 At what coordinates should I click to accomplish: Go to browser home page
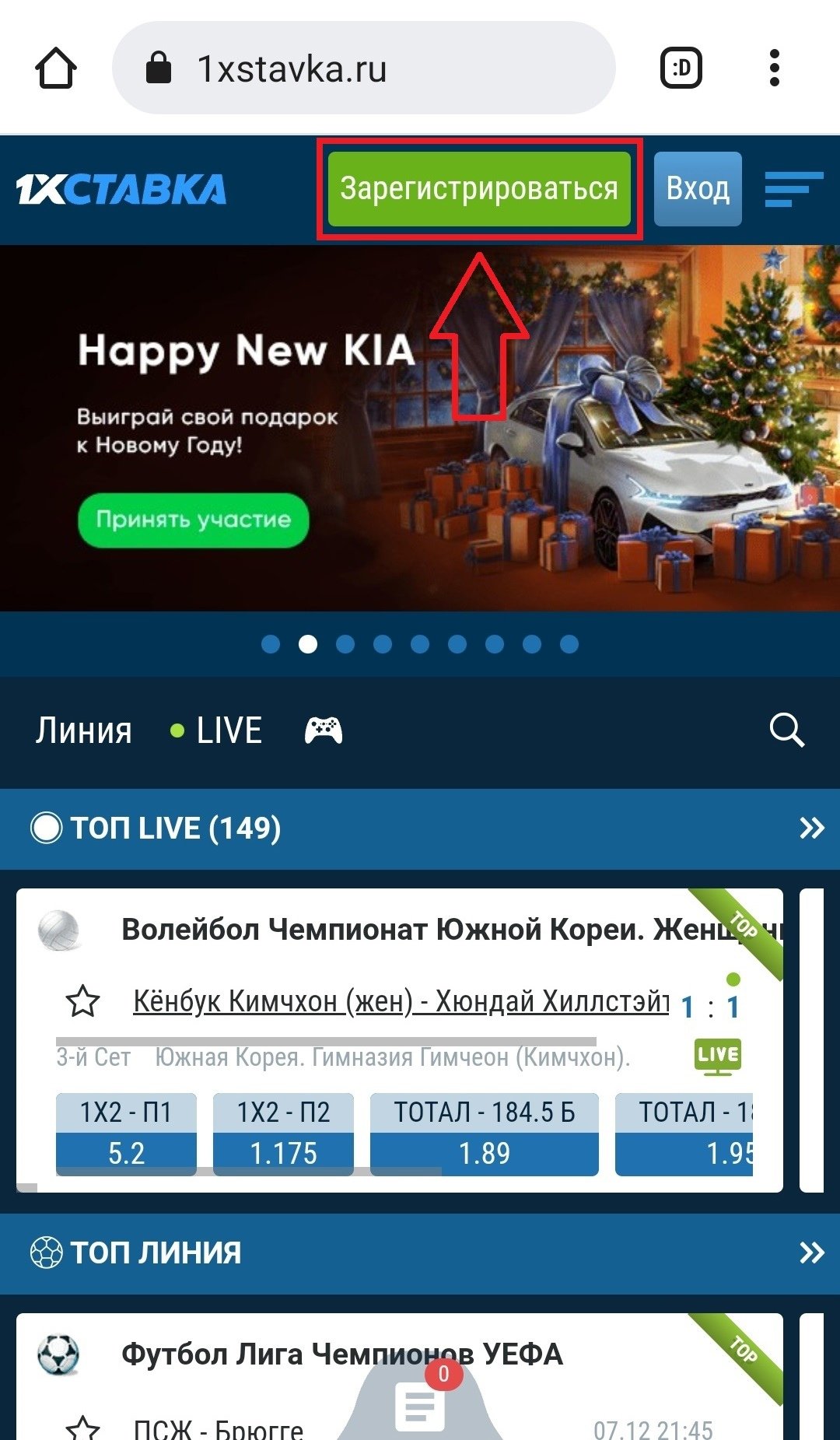[x=56, y=68]
